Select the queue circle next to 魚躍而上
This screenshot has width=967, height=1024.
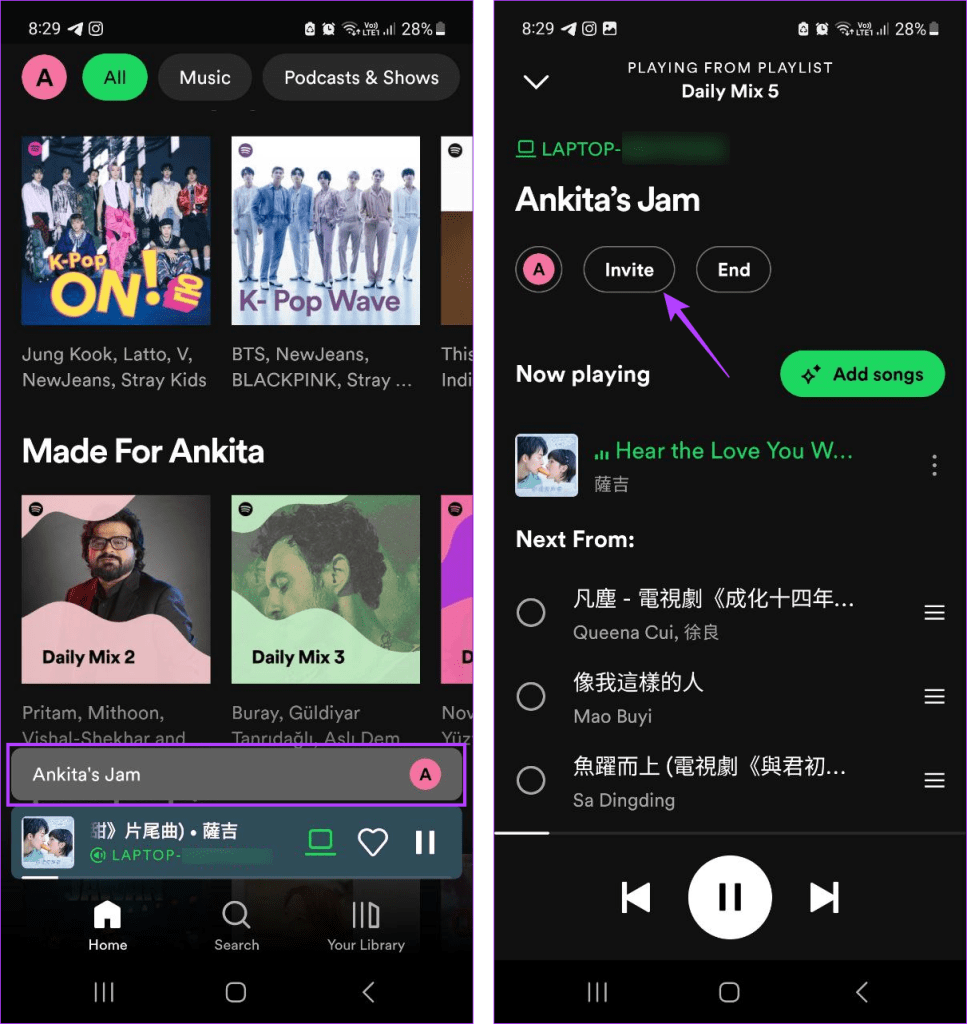coord(531,780)
